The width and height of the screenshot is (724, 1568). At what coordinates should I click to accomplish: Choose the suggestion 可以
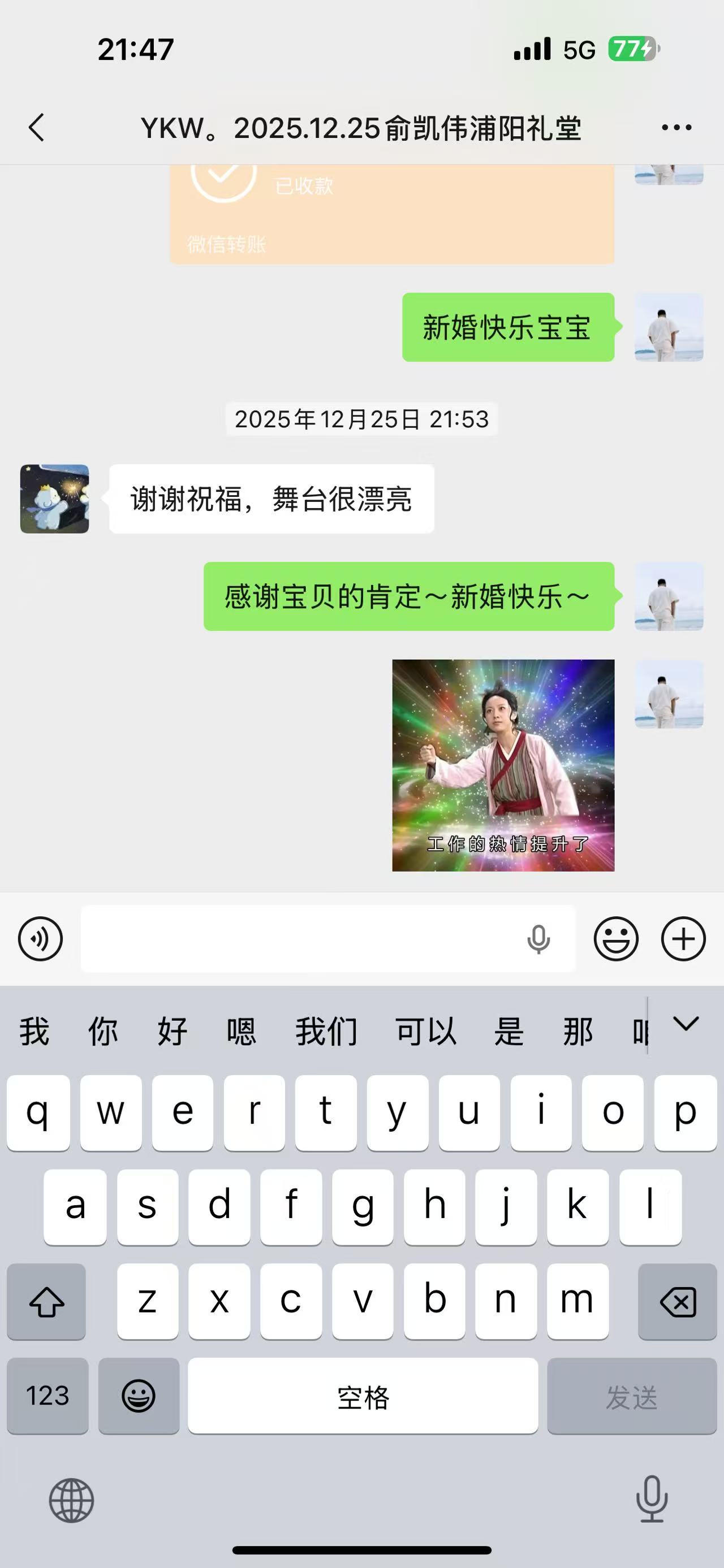pyautogui.click(x=425, y=1032)
